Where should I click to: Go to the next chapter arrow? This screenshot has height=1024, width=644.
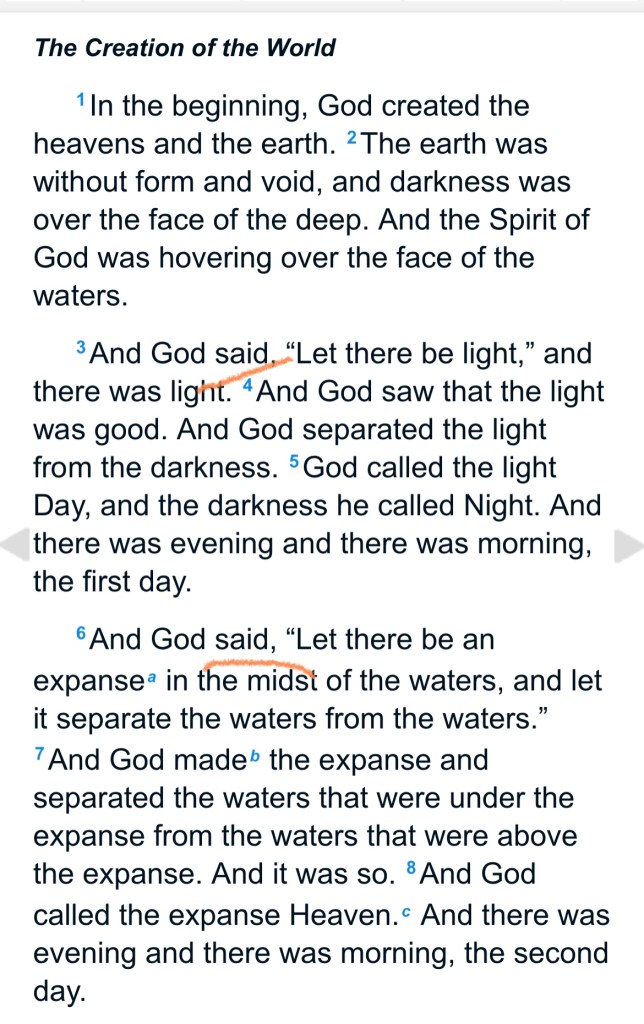(x=629, y=546)
